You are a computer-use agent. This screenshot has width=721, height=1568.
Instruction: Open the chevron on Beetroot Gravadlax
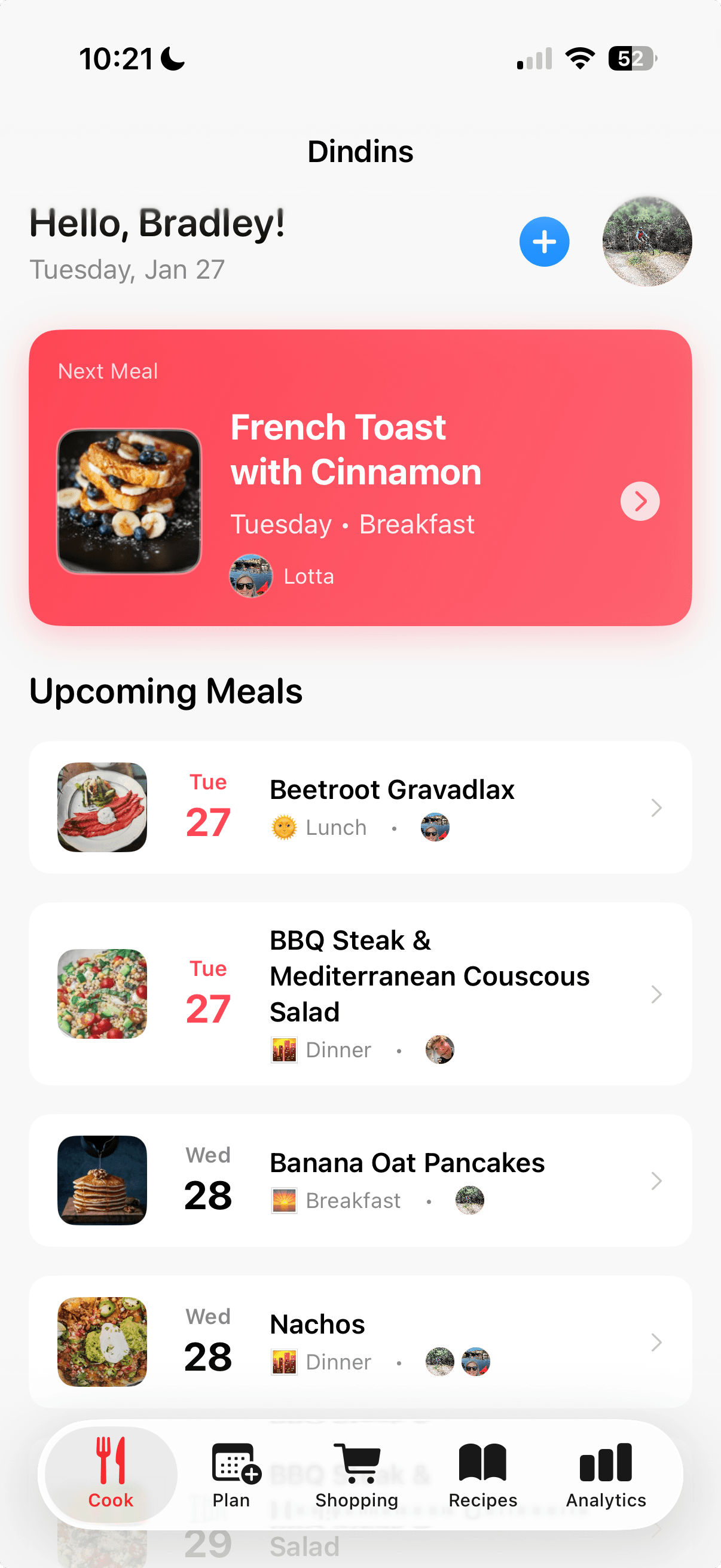point(655,807)
